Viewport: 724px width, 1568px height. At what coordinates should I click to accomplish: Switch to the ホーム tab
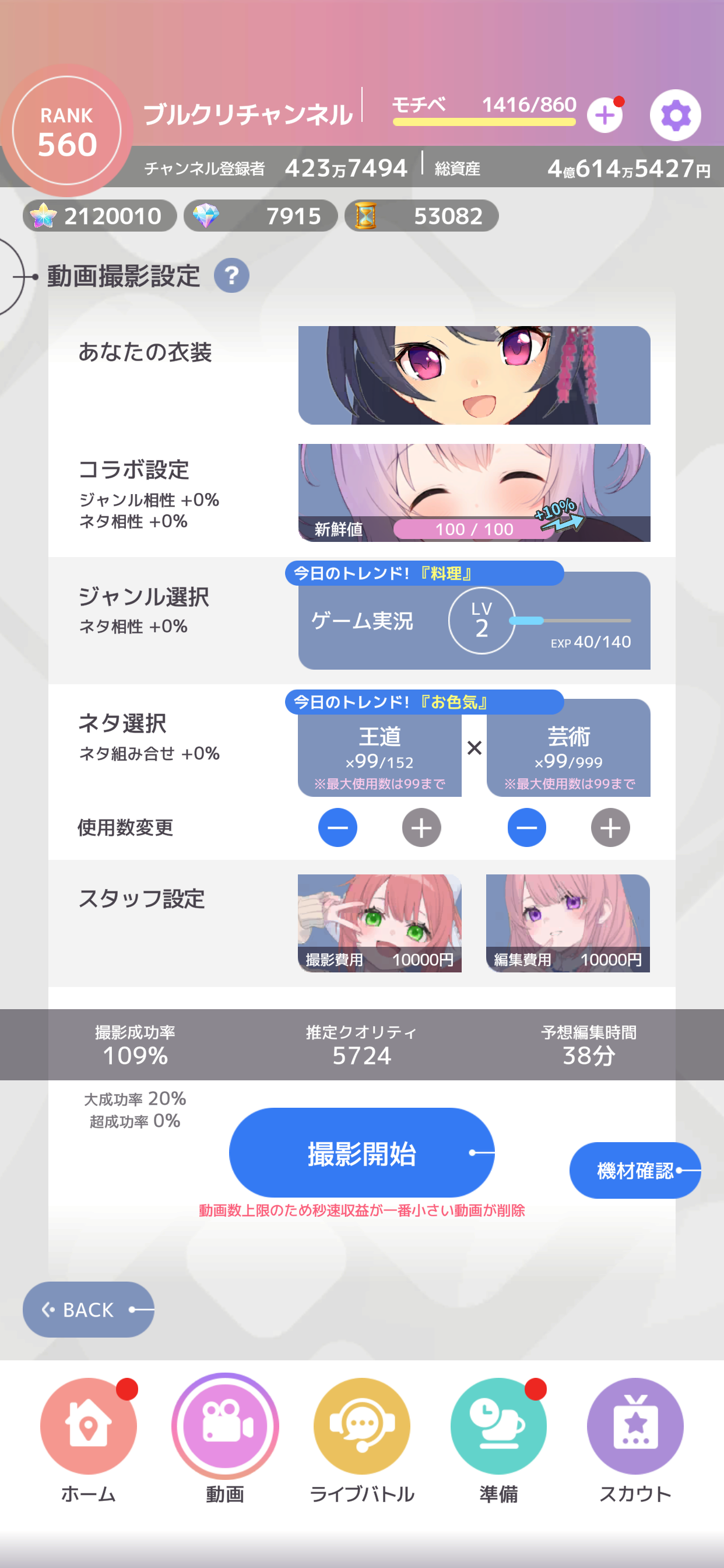[x=88, y=1437]
